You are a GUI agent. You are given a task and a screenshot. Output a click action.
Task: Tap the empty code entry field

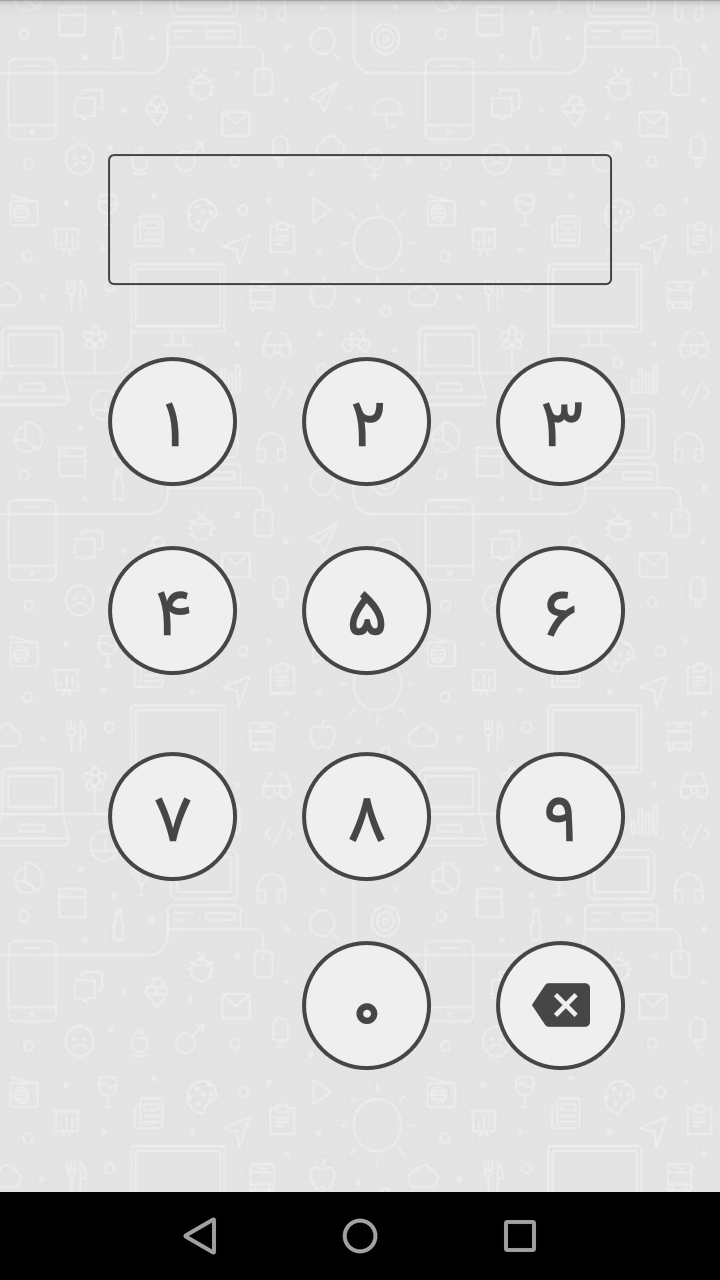pos(360,219)
